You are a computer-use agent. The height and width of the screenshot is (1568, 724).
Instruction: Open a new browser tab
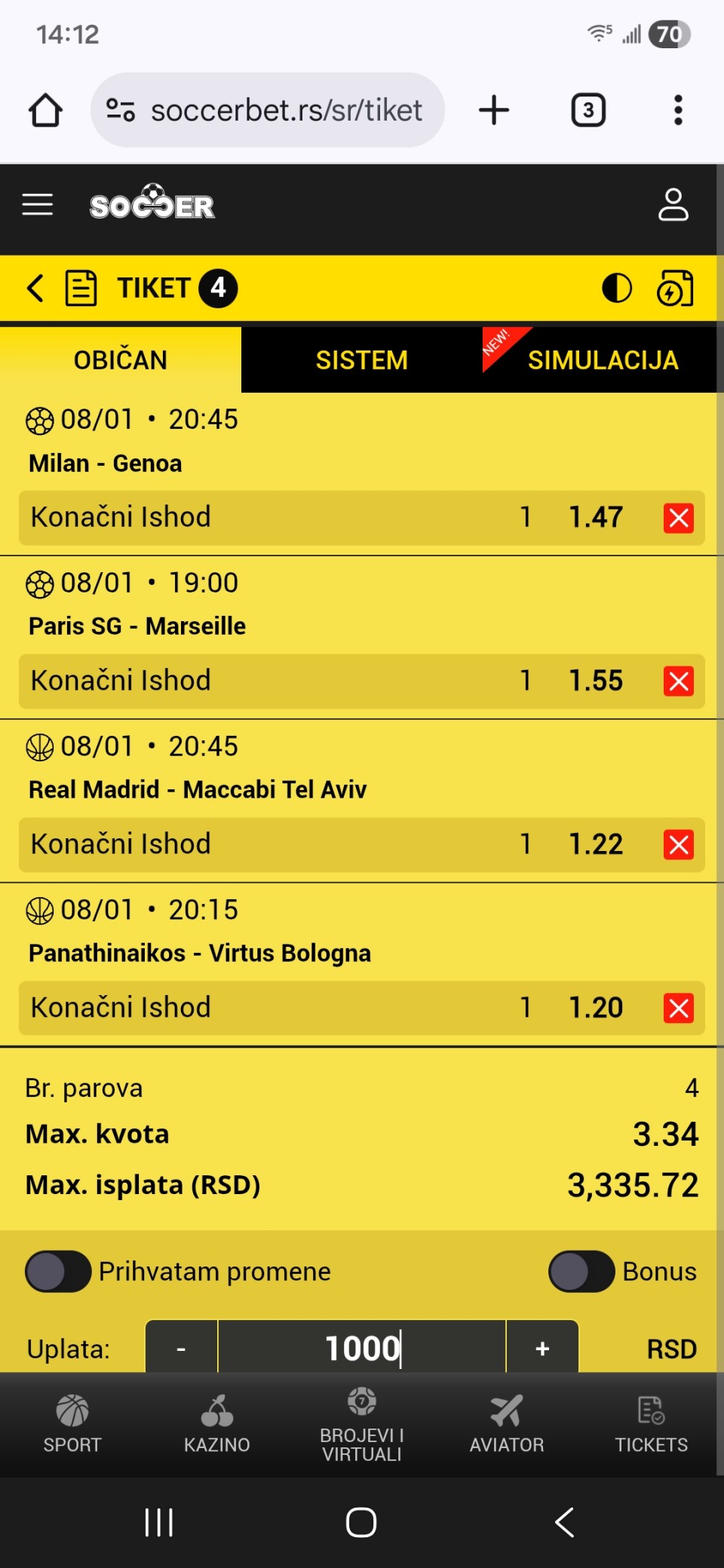tap(494, 110)
